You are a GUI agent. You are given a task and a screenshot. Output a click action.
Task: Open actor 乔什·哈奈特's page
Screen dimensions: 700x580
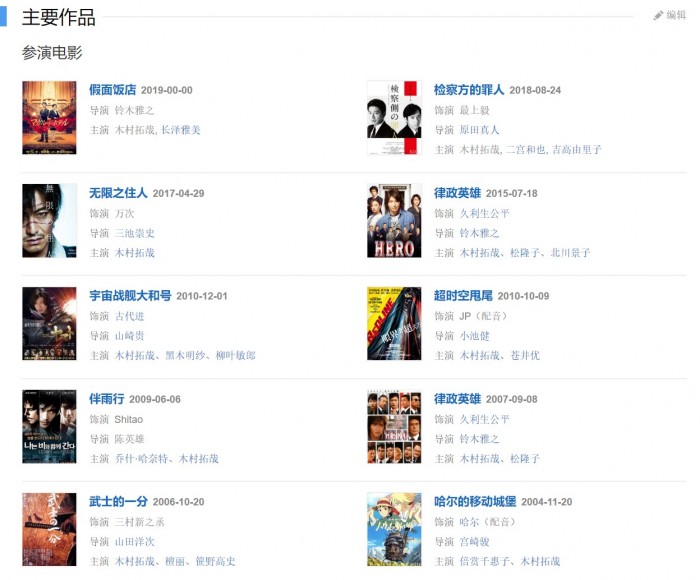[142, 459]
